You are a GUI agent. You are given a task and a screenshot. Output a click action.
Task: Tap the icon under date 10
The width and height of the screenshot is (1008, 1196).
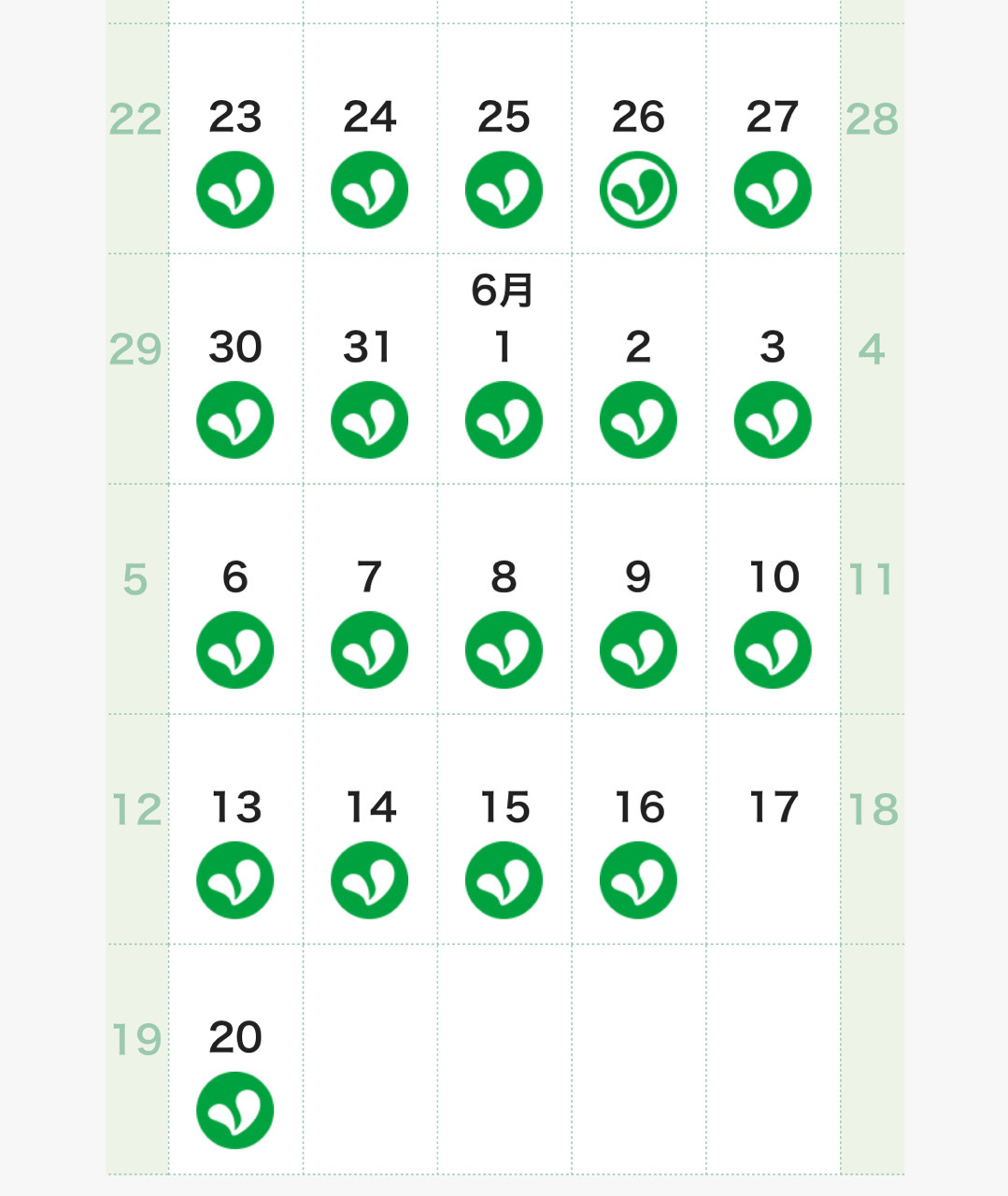[773, 650]
